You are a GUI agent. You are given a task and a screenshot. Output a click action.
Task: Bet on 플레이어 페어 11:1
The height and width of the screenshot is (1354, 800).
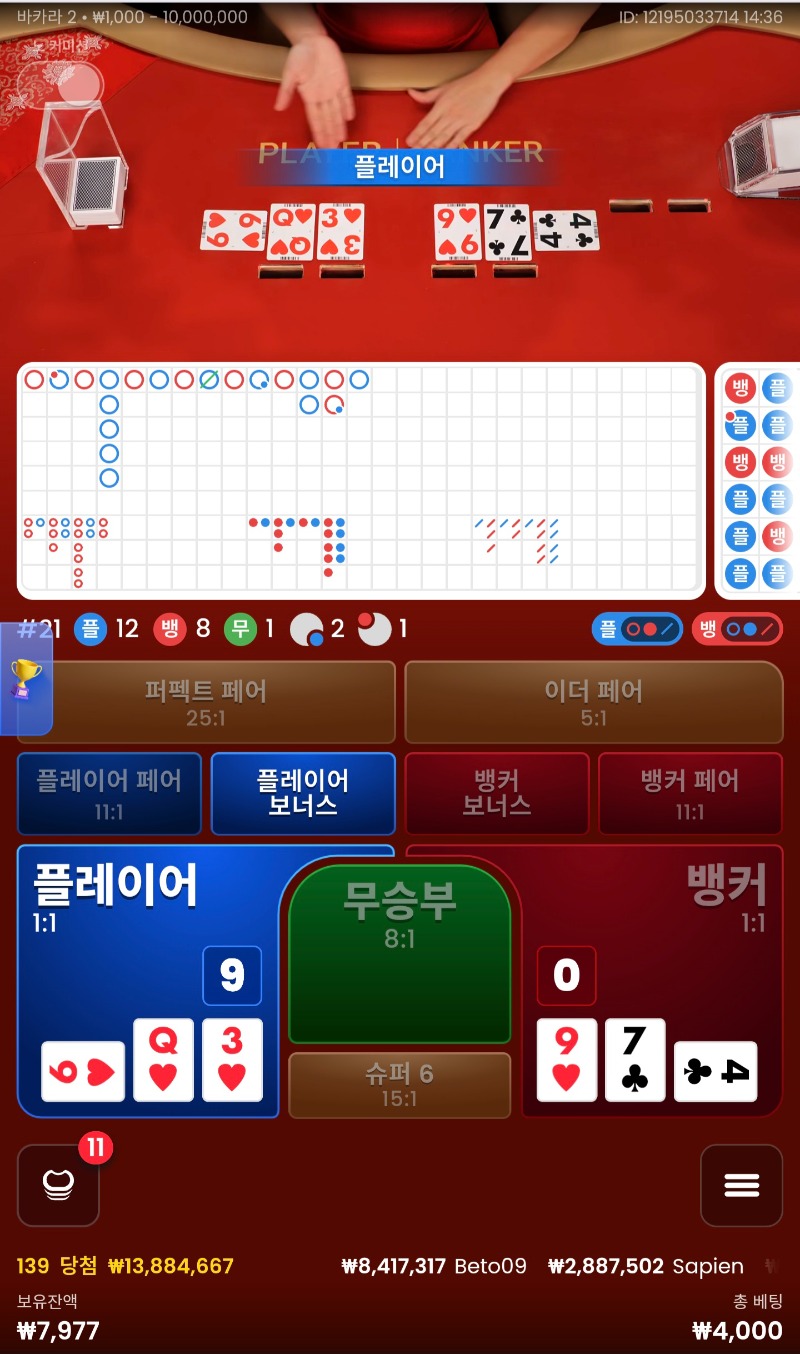coord(109,793)
